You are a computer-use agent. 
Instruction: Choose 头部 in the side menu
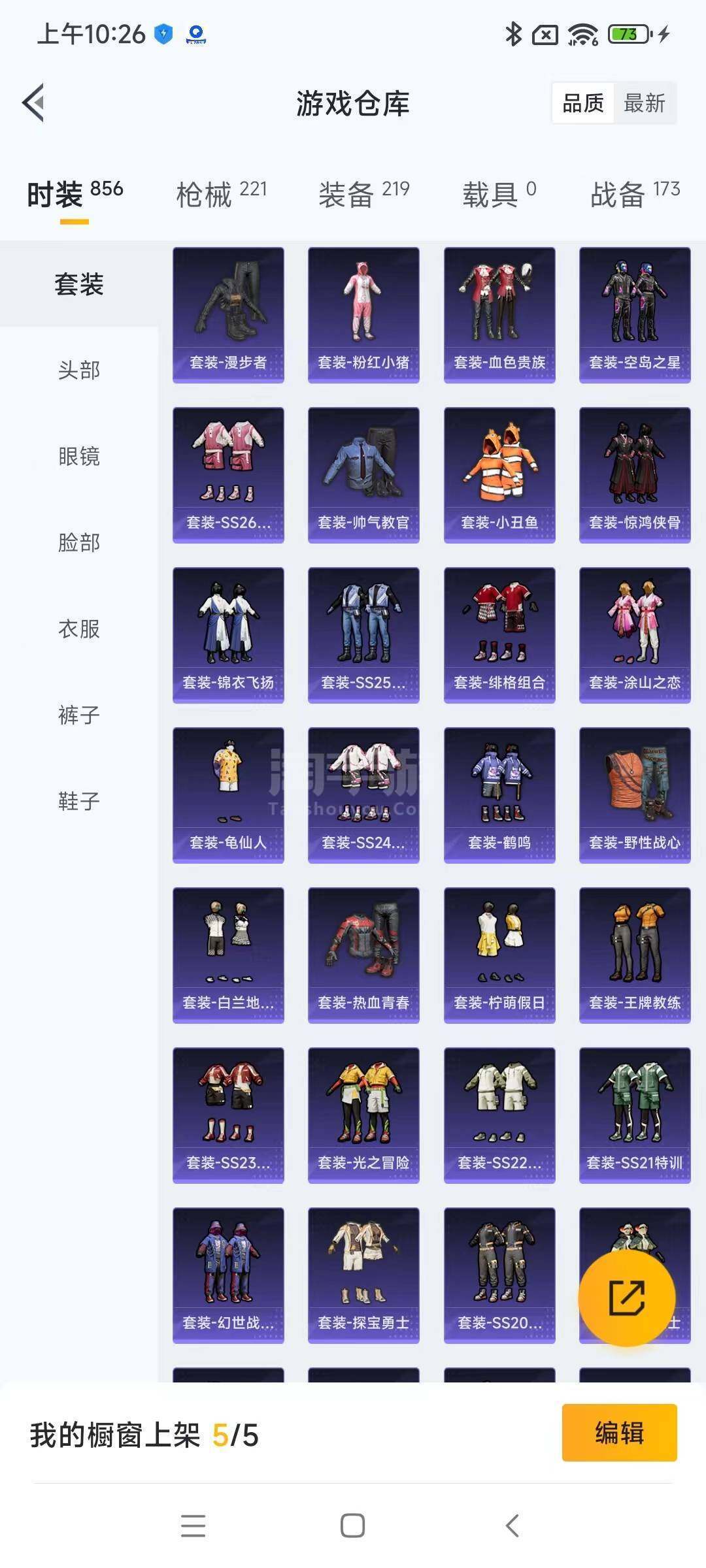click(x=79, y=370)
